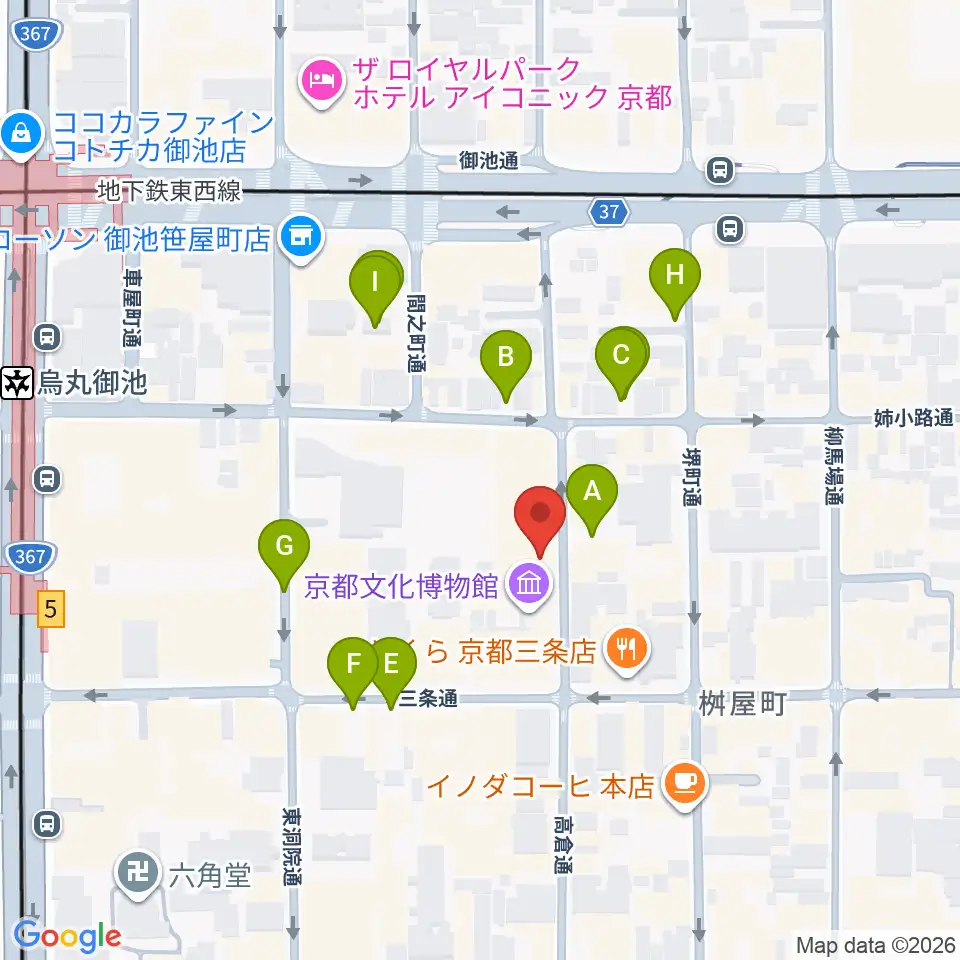Open the Google logo link

67,937
